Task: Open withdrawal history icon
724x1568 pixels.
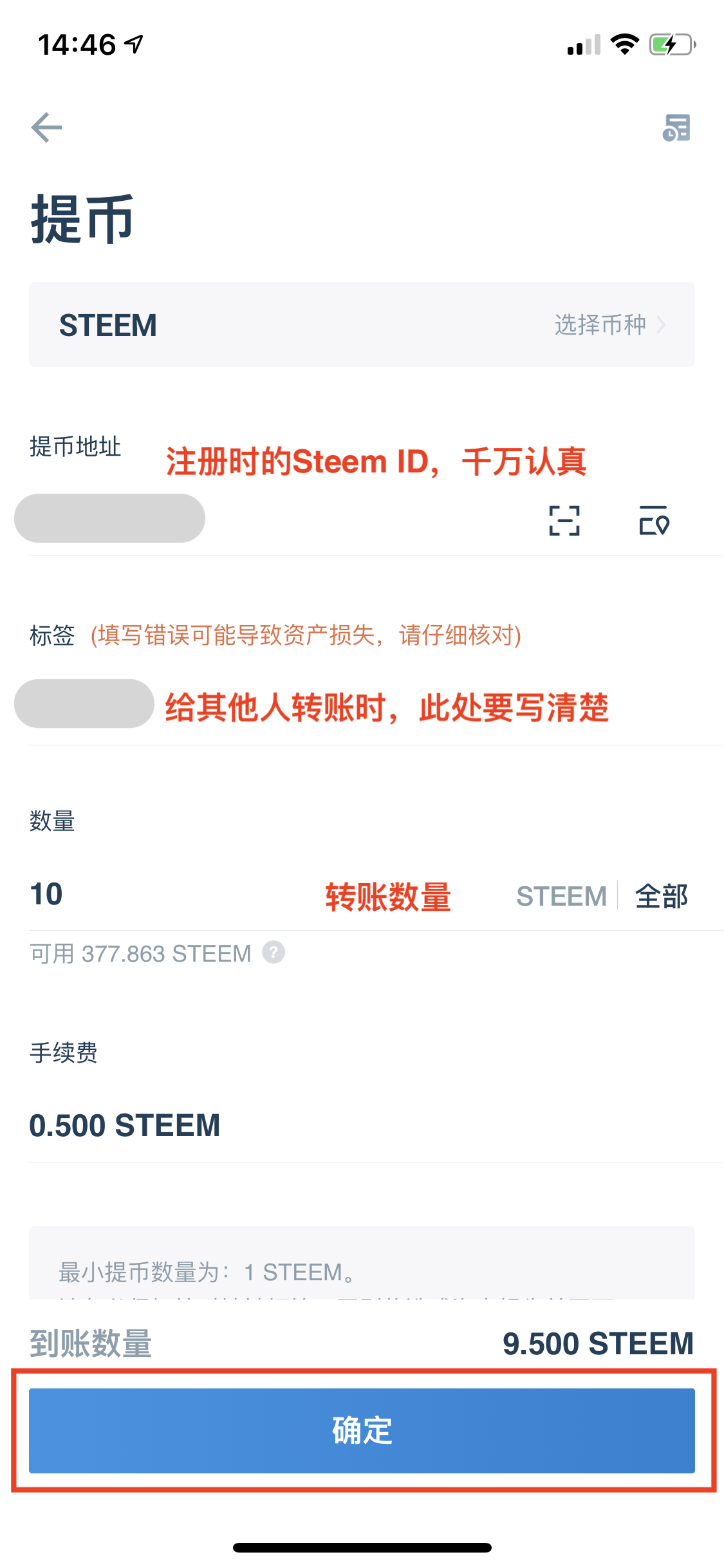Action: (676, 127)
